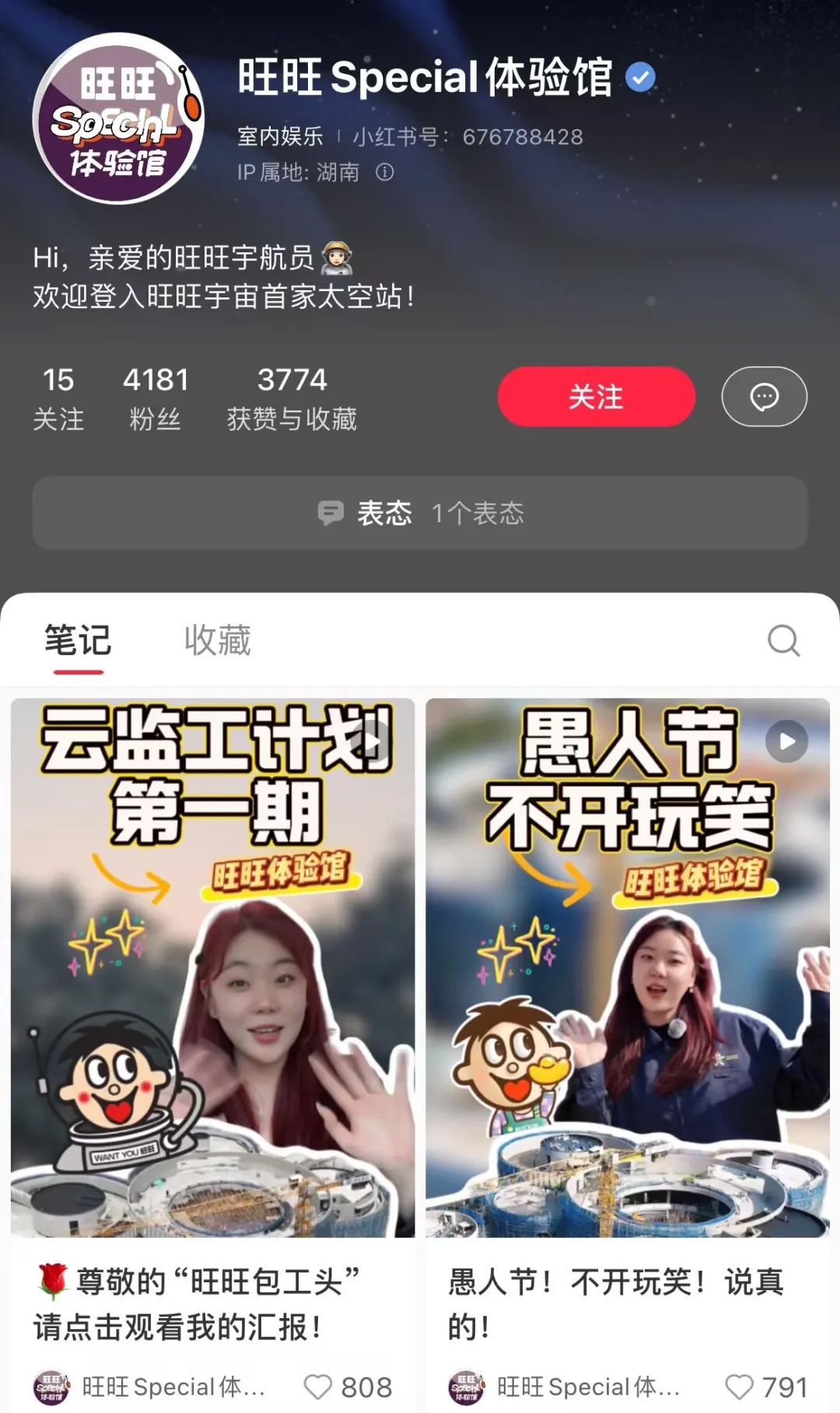840x1413 pixels.
Task: Tap the red 关注 follow button
Action: pyautogui.click(x=596, y=397)
